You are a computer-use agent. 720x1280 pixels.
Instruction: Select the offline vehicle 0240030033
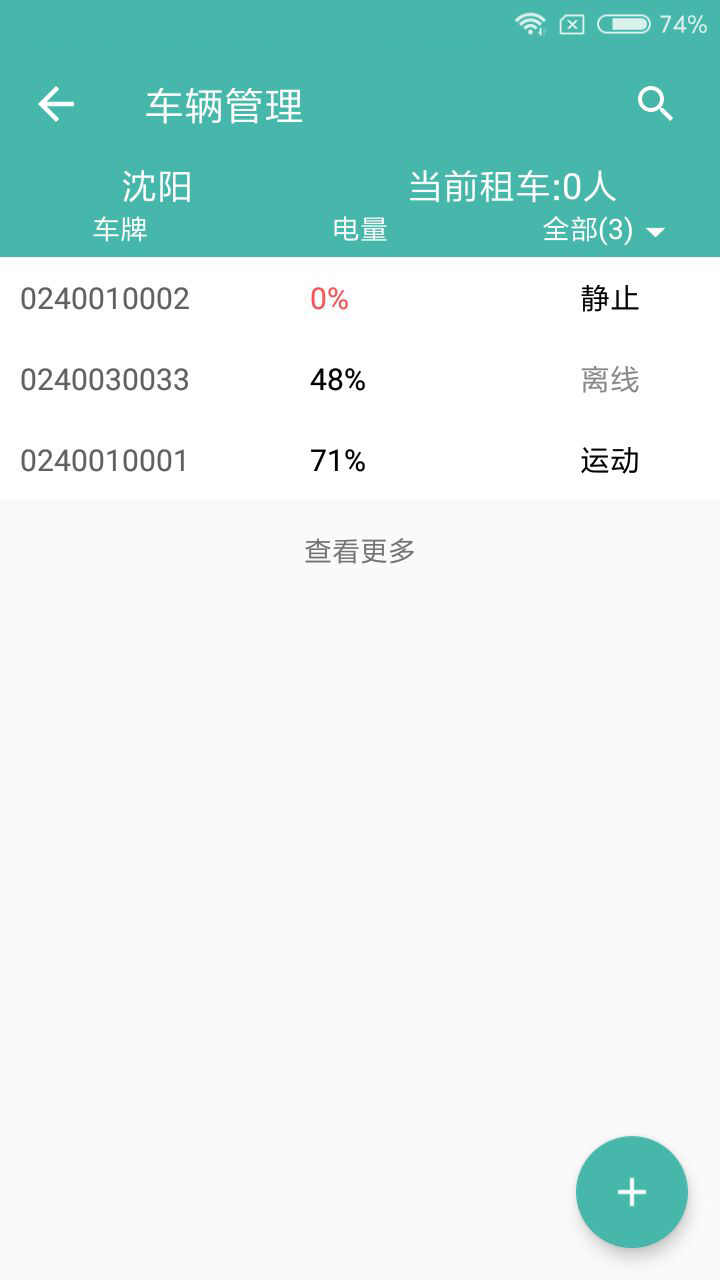coord(105,379)
